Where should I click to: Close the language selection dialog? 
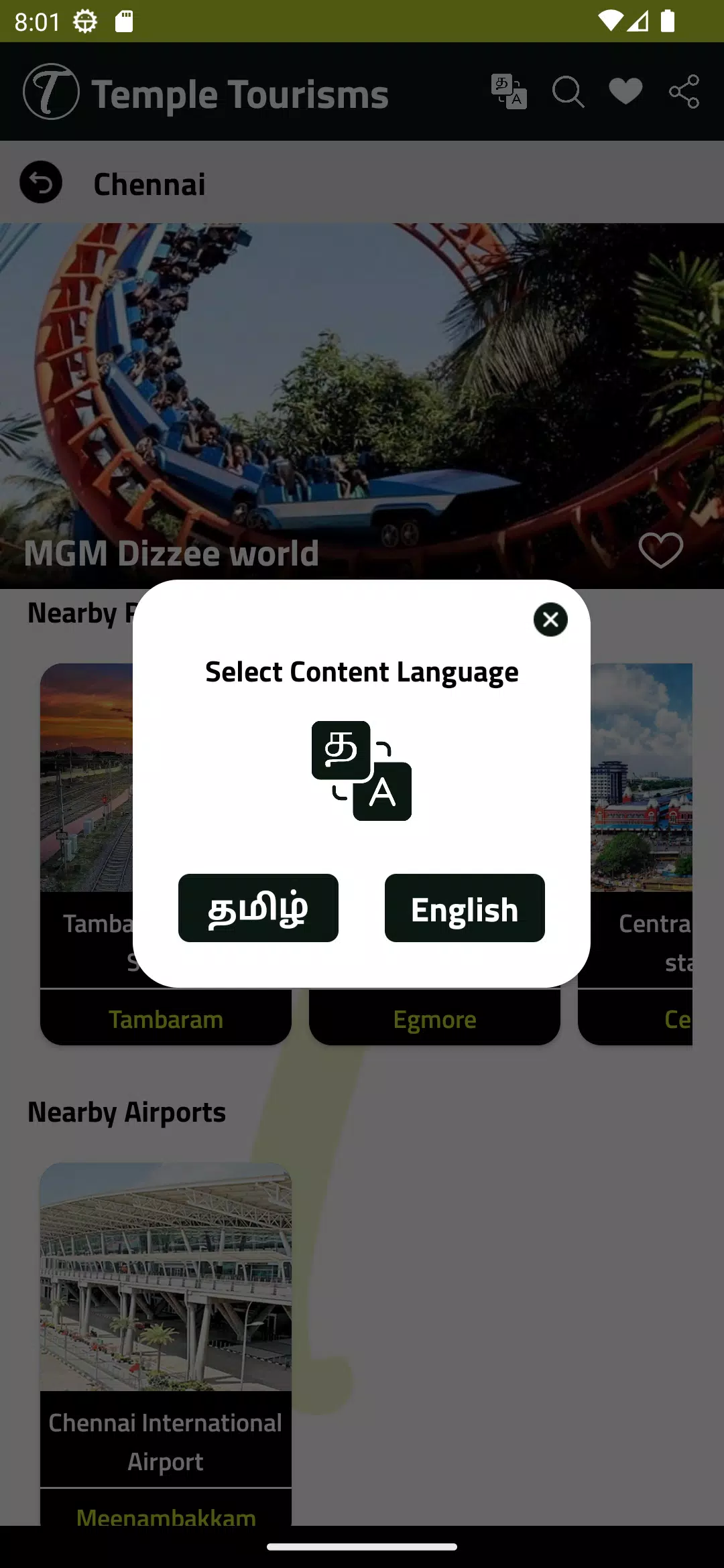point(550,619)
